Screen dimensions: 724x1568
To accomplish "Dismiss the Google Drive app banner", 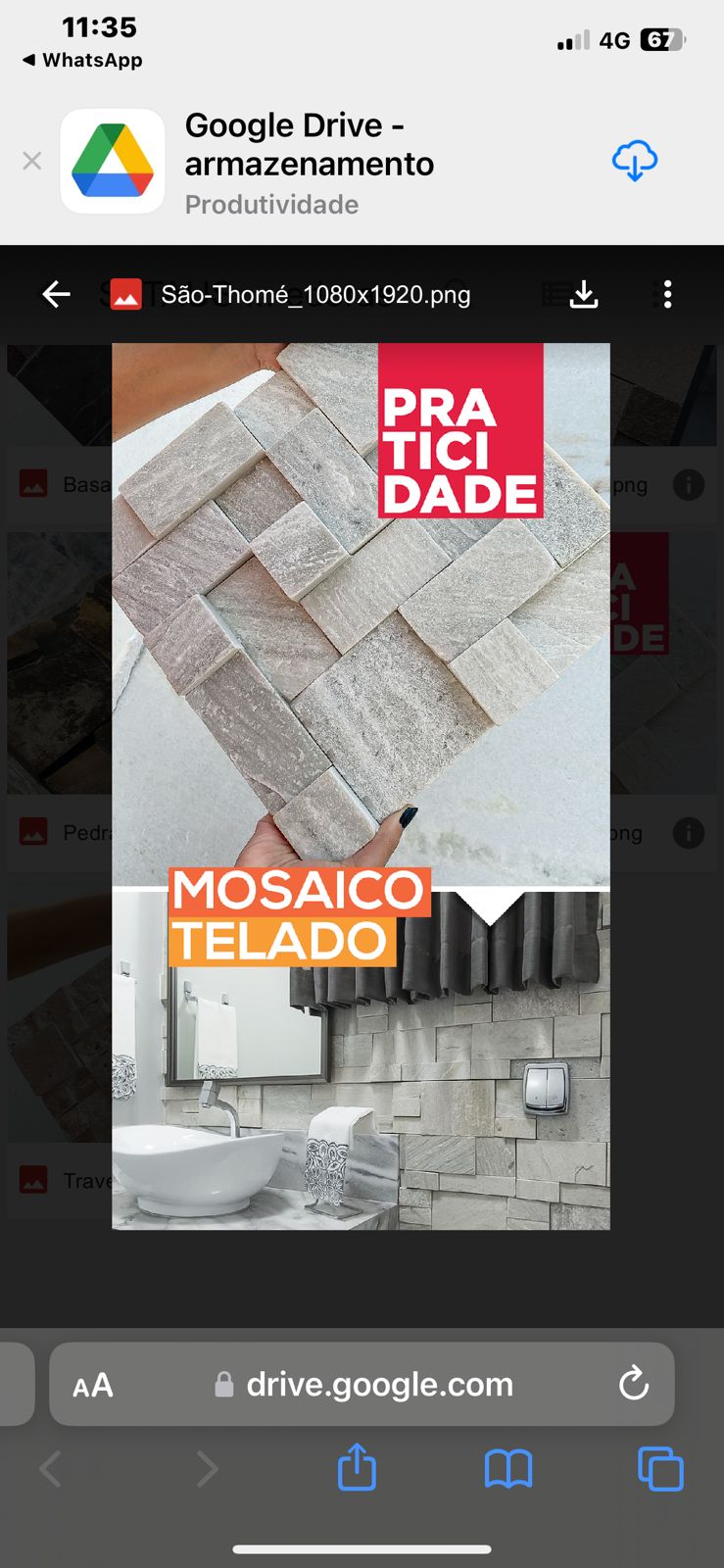I will [32, 161].
